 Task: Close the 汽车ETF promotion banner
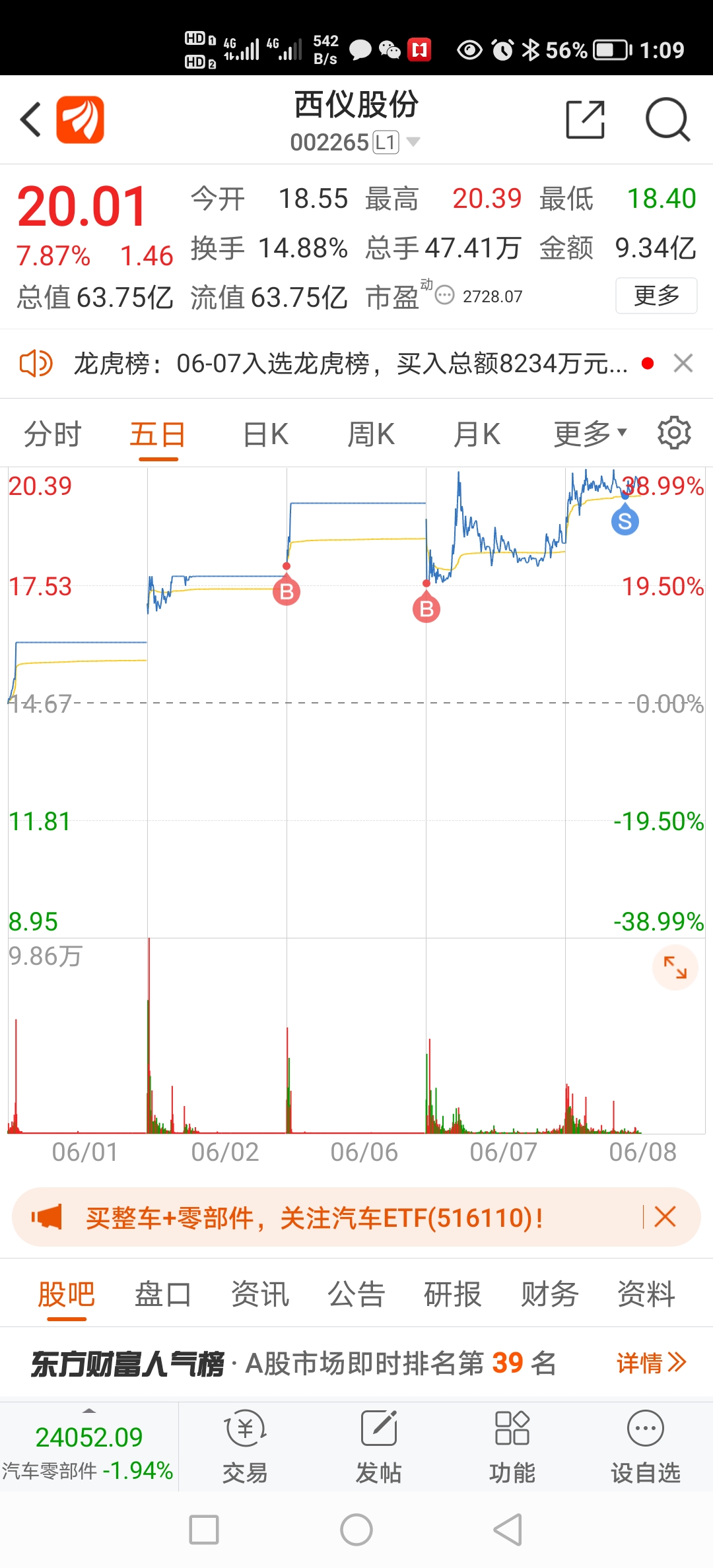click(x=665, y=1216)
